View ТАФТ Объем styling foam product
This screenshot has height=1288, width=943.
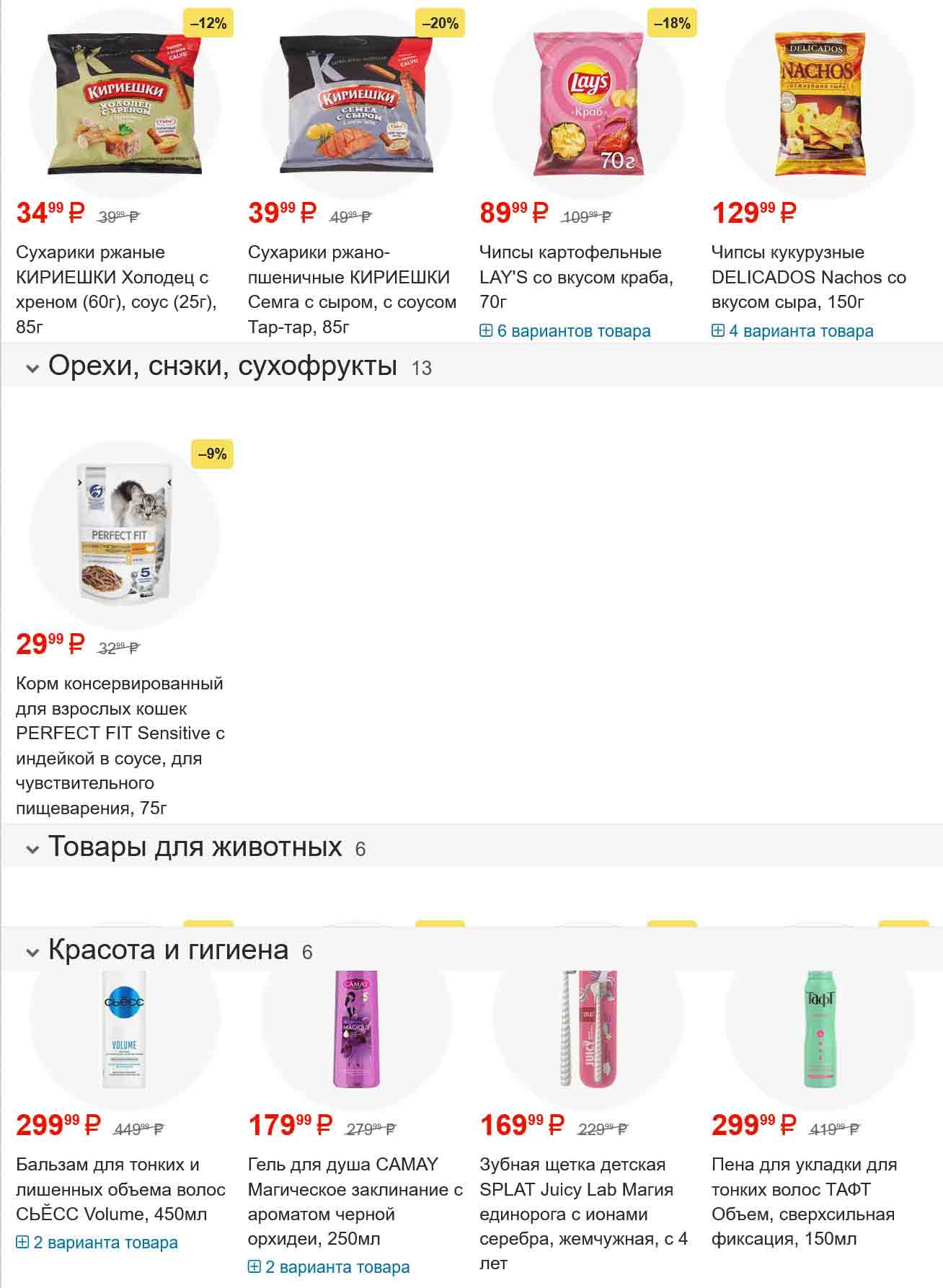[803, 1201]
